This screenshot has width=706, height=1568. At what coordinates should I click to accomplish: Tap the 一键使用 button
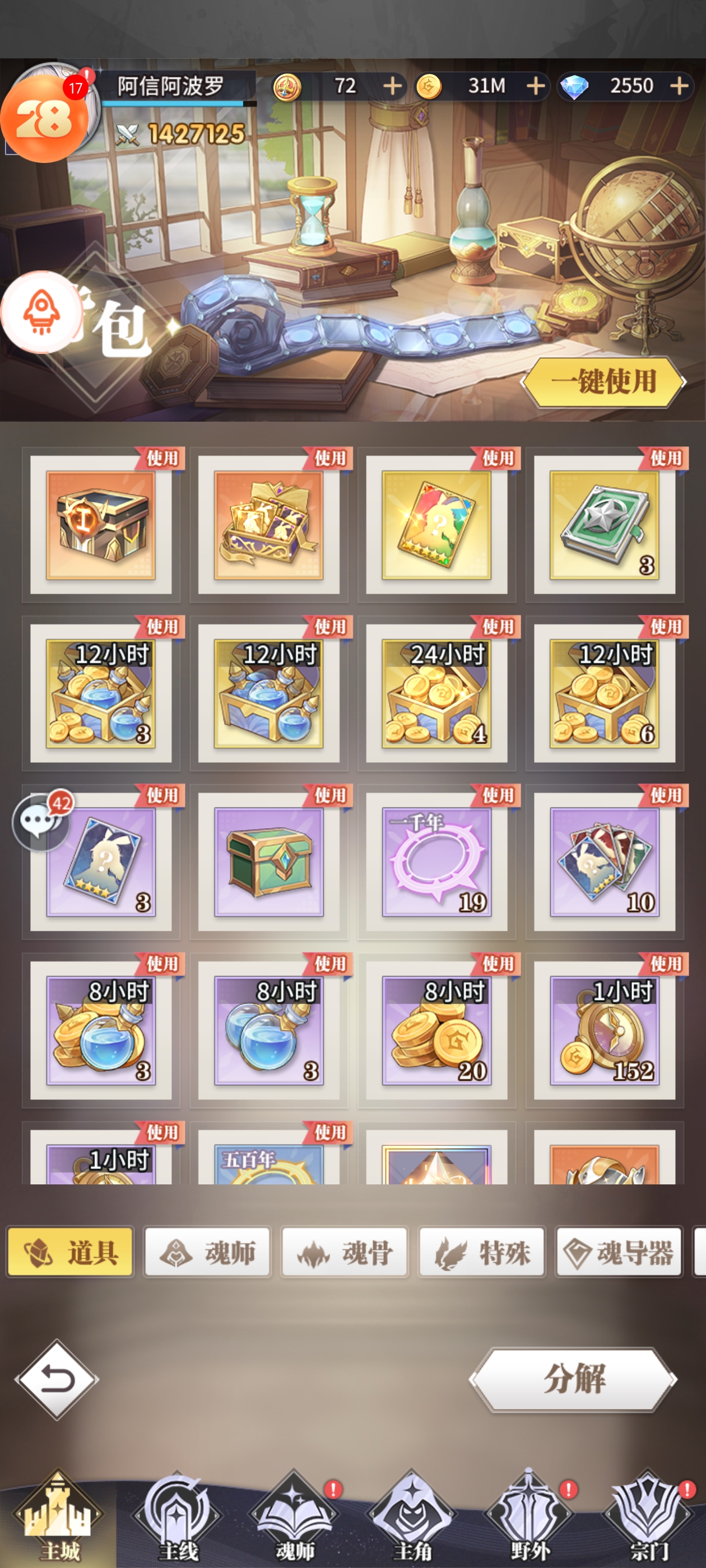[x=603, y=382]
